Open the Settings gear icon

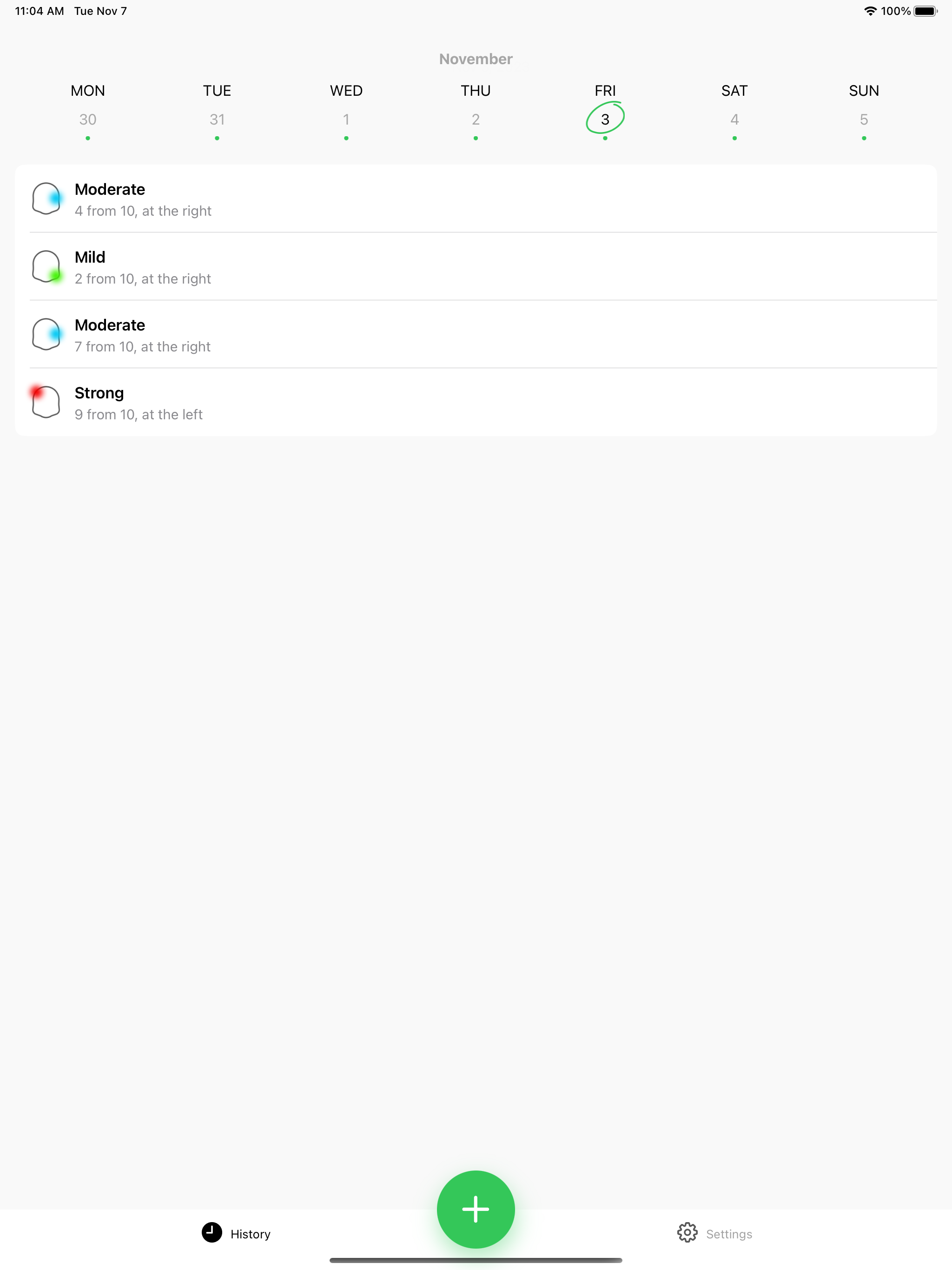click(688, 1233)
